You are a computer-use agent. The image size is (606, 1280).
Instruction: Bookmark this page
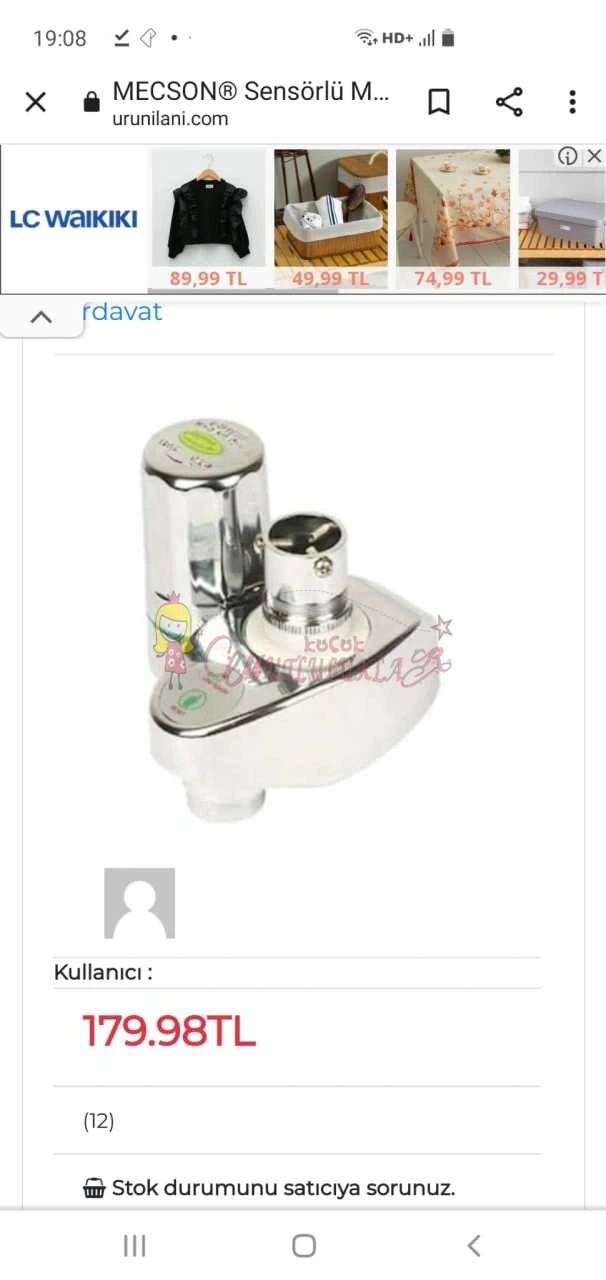click(439, 102)
